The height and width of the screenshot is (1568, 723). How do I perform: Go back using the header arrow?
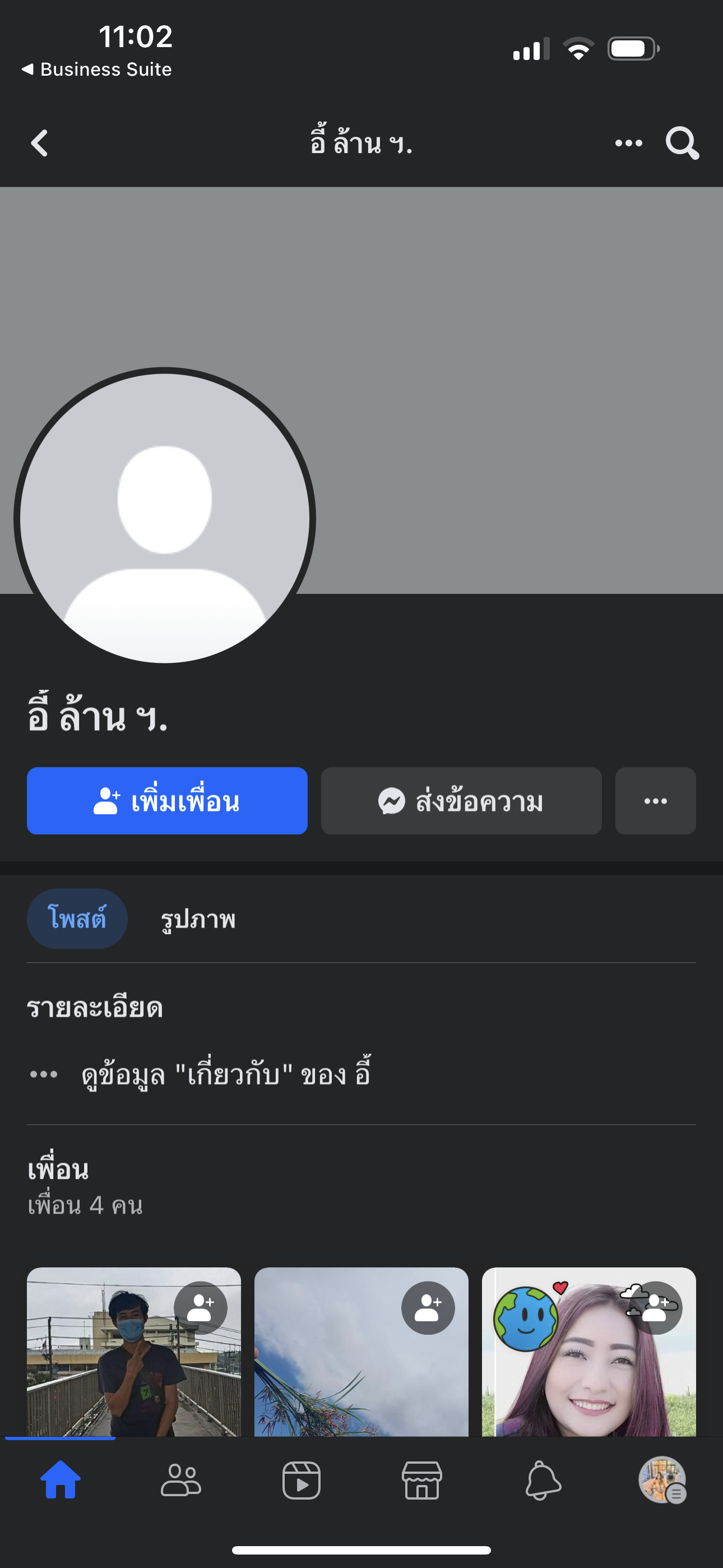[x=40, y=144]
